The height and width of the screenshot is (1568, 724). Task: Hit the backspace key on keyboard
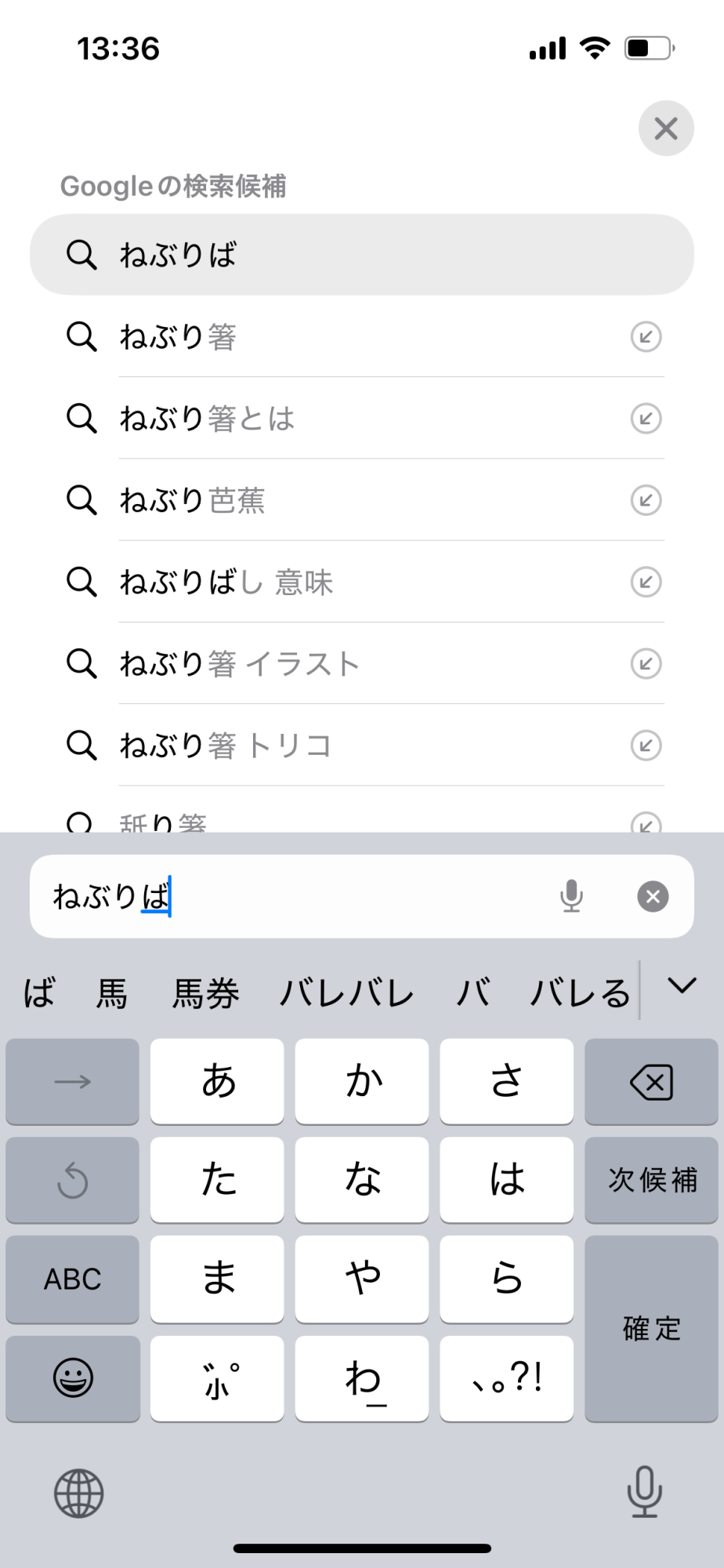point(650,1083)
